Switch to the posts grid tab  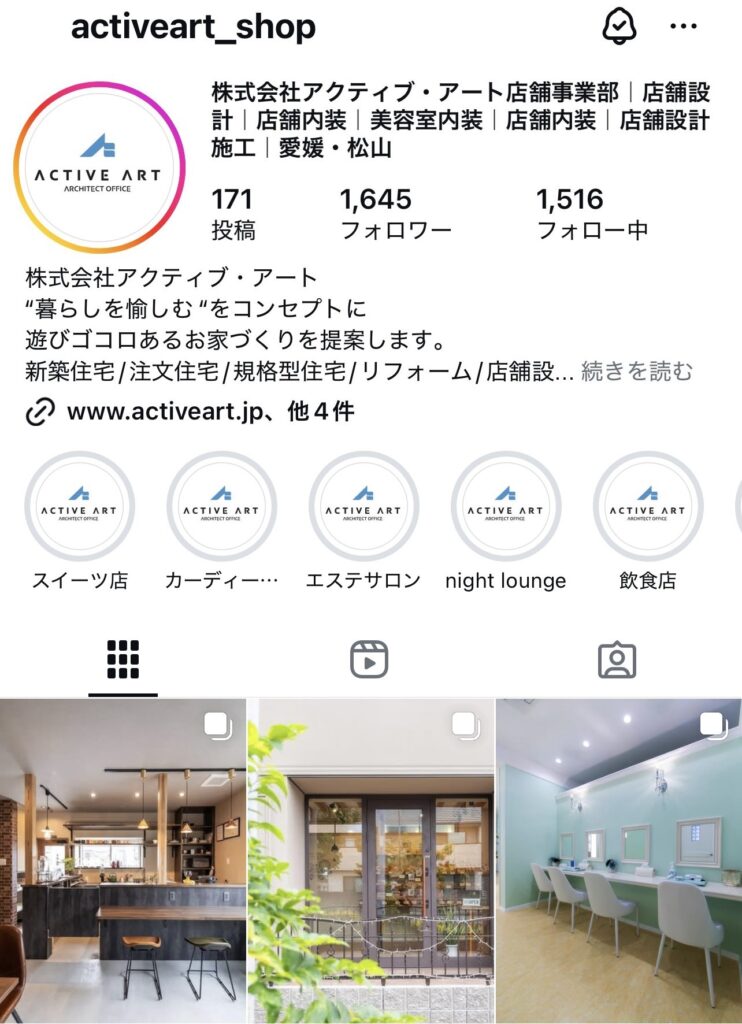tap(123, 660)
